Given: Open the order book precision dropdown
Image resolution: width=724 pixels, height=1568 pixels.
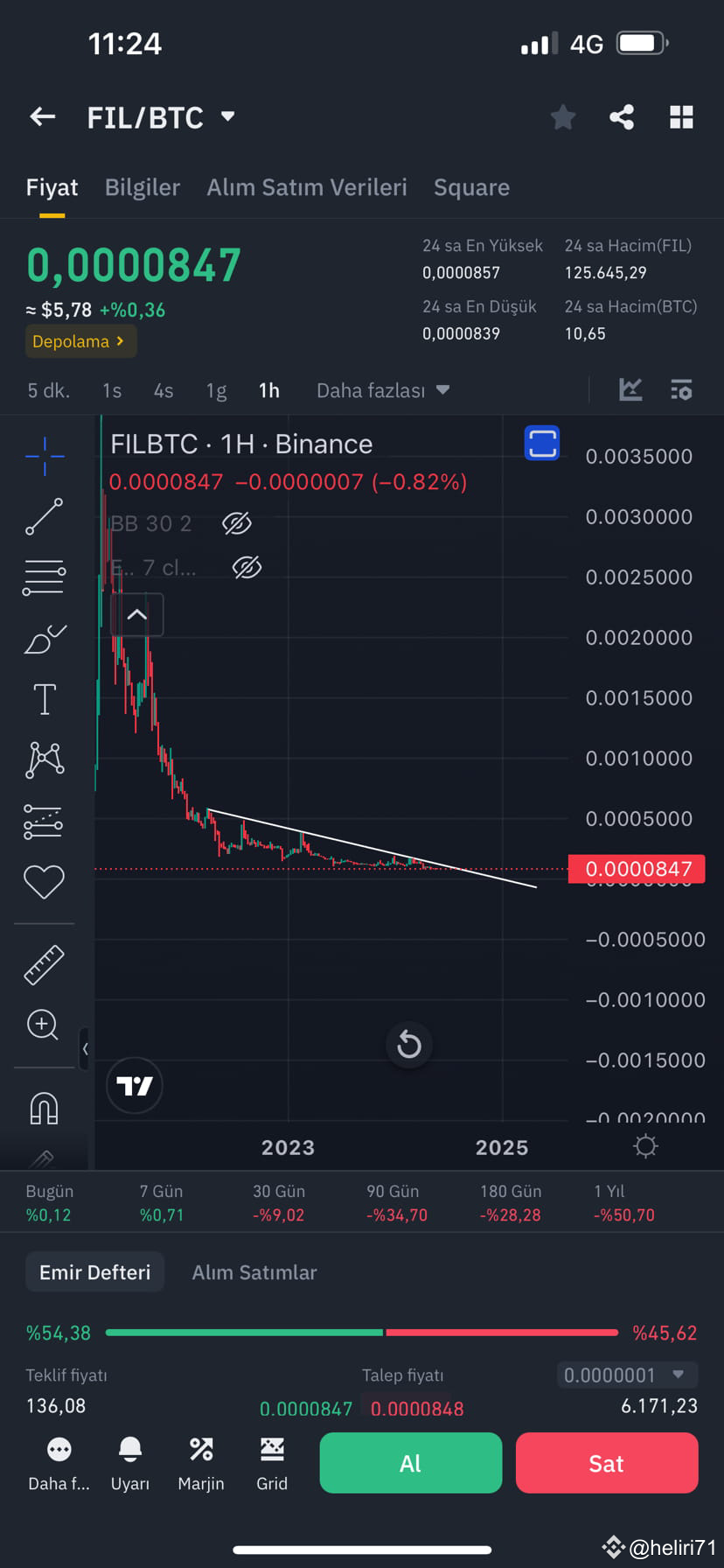Looking at the screenshot, I should pyautogui.click(x=626, y=1375).
